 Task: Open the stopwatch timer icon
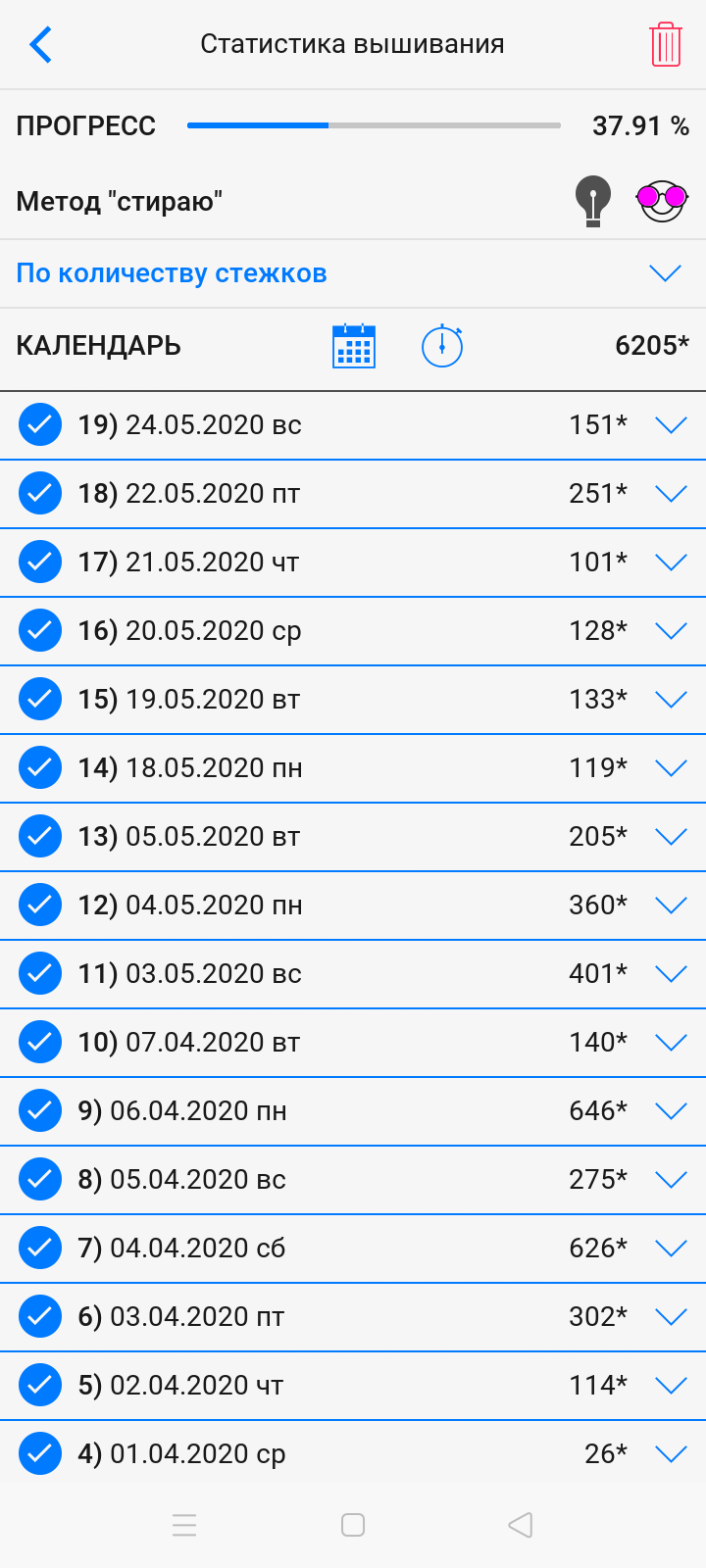click(442, 346)
